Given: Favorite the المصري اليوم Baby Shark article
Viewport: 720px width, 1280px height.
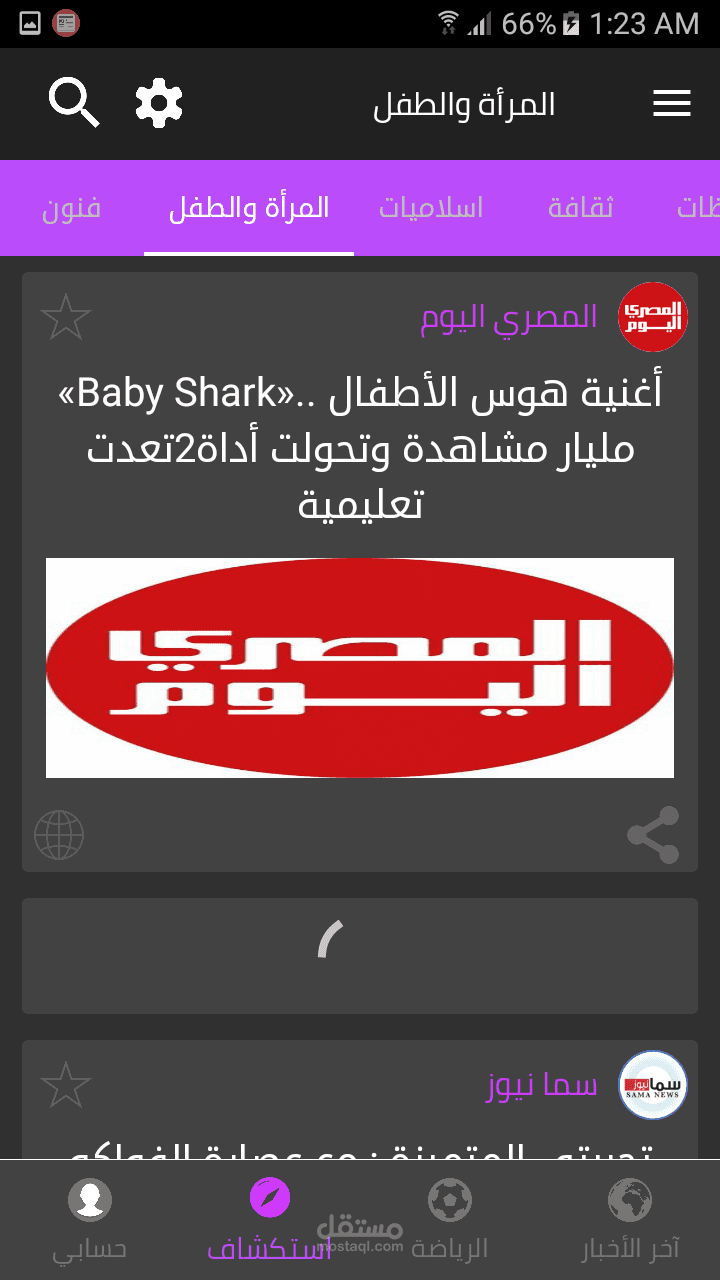Looking at the screenshot, I should (x=66, y=317).
